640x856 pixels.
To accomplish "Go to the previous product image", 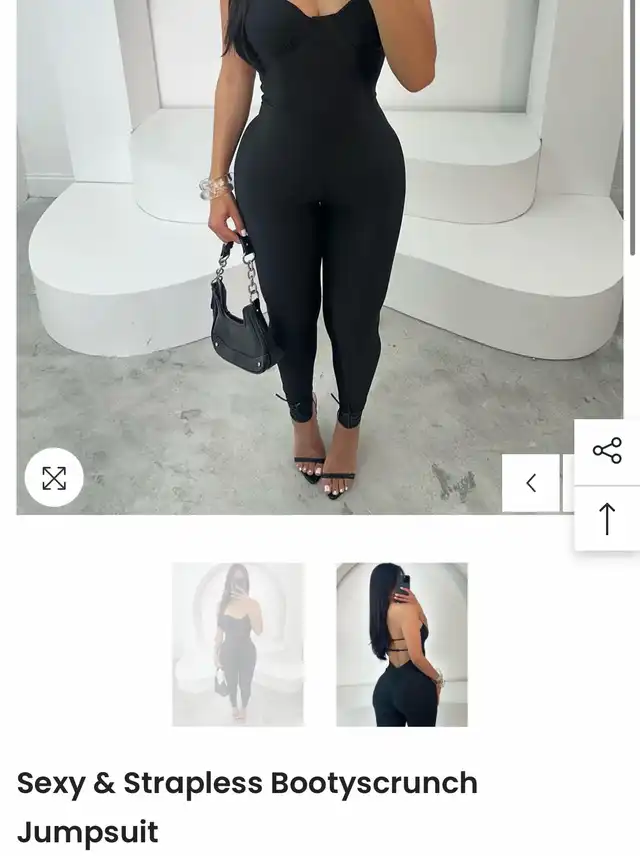I will [x=531, y=483].
